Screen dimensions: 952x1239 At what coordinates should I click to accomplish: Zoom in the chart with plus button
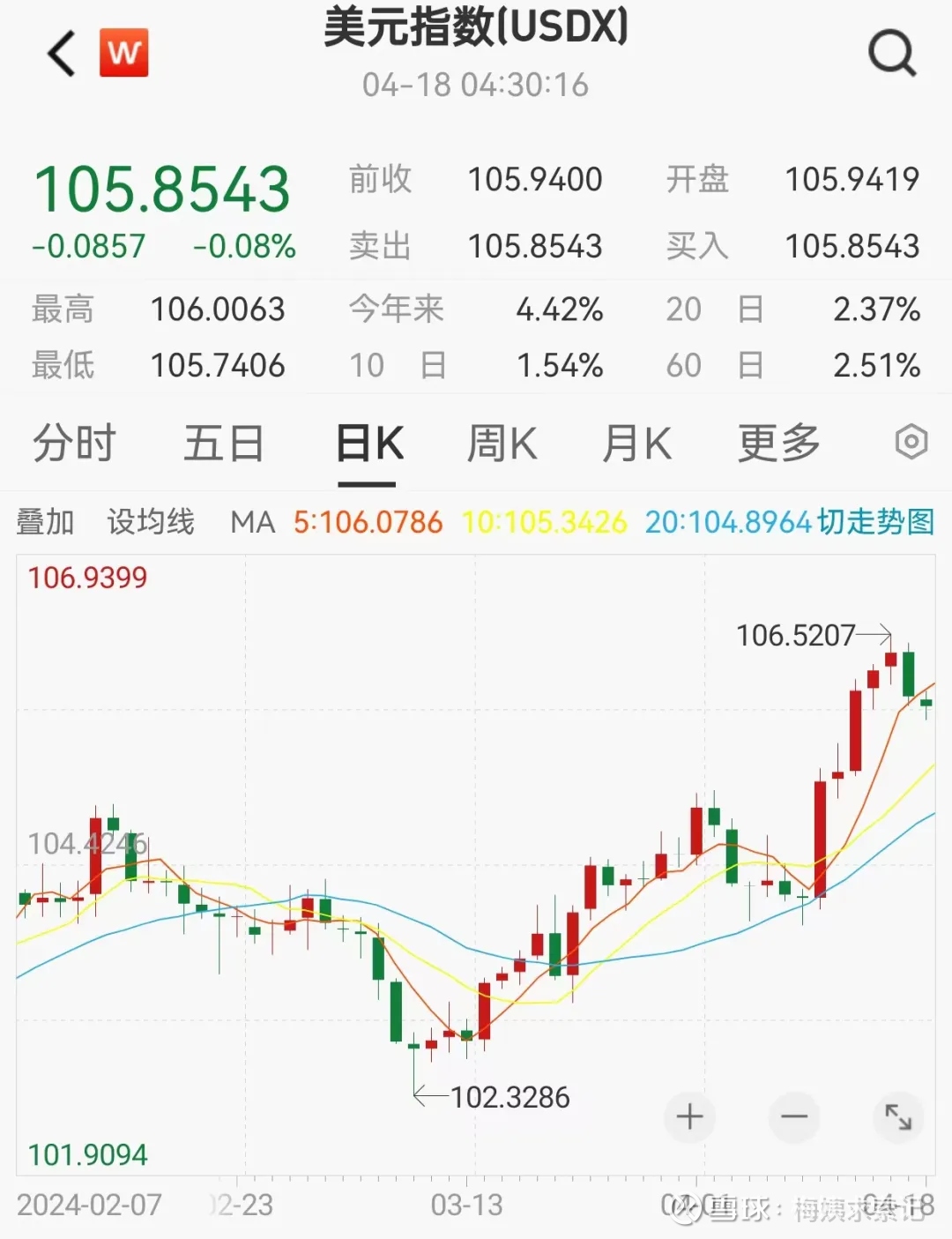(x=690, y=1117)
